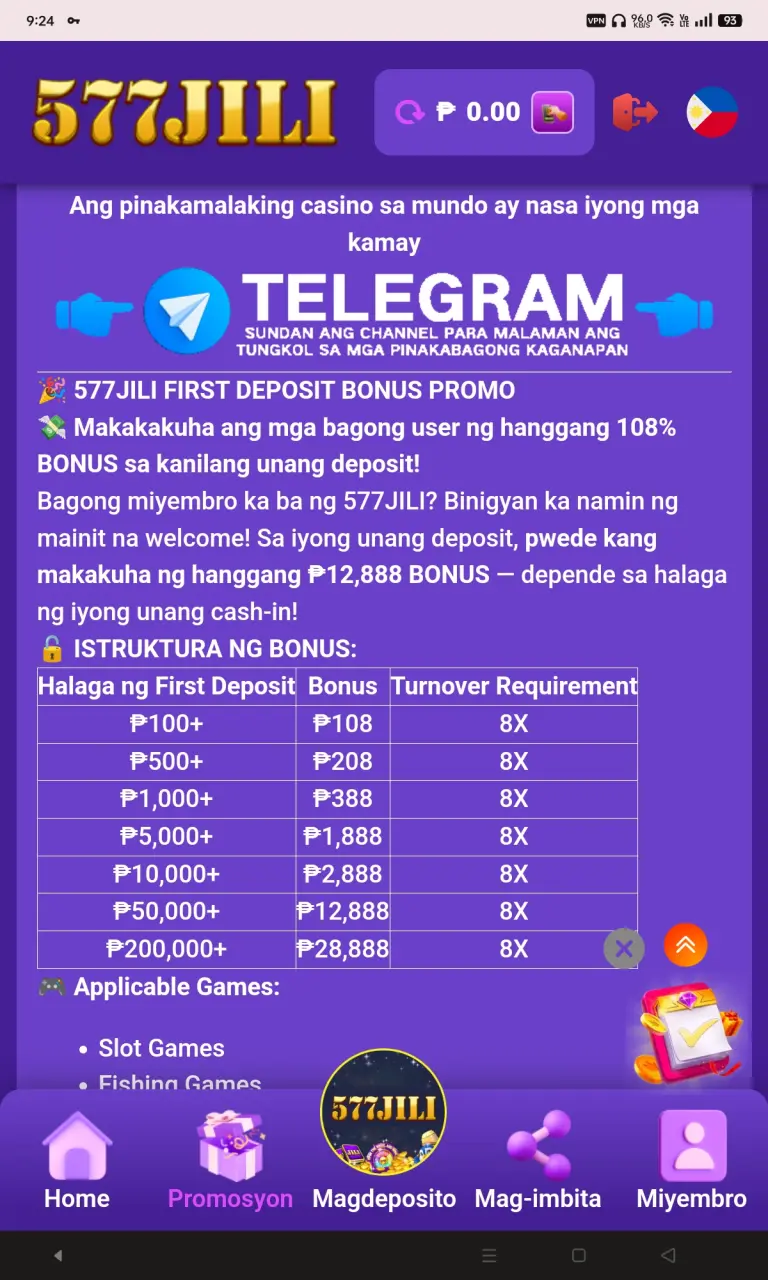The image size is (768, 1280).
Task: Switch to the Mag-imbita tab
Action: [538, 1162]
